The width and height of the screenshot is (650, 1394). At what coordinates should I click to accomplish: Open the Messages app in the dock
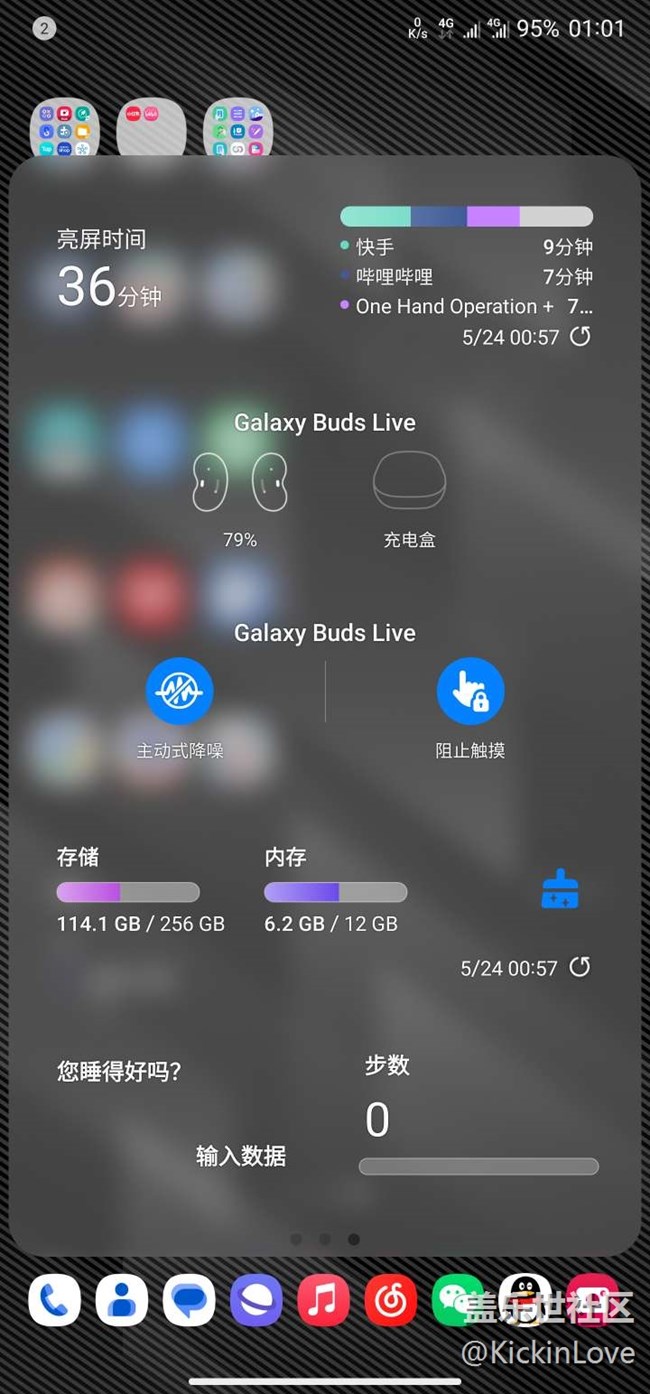tap(189, 1300)
